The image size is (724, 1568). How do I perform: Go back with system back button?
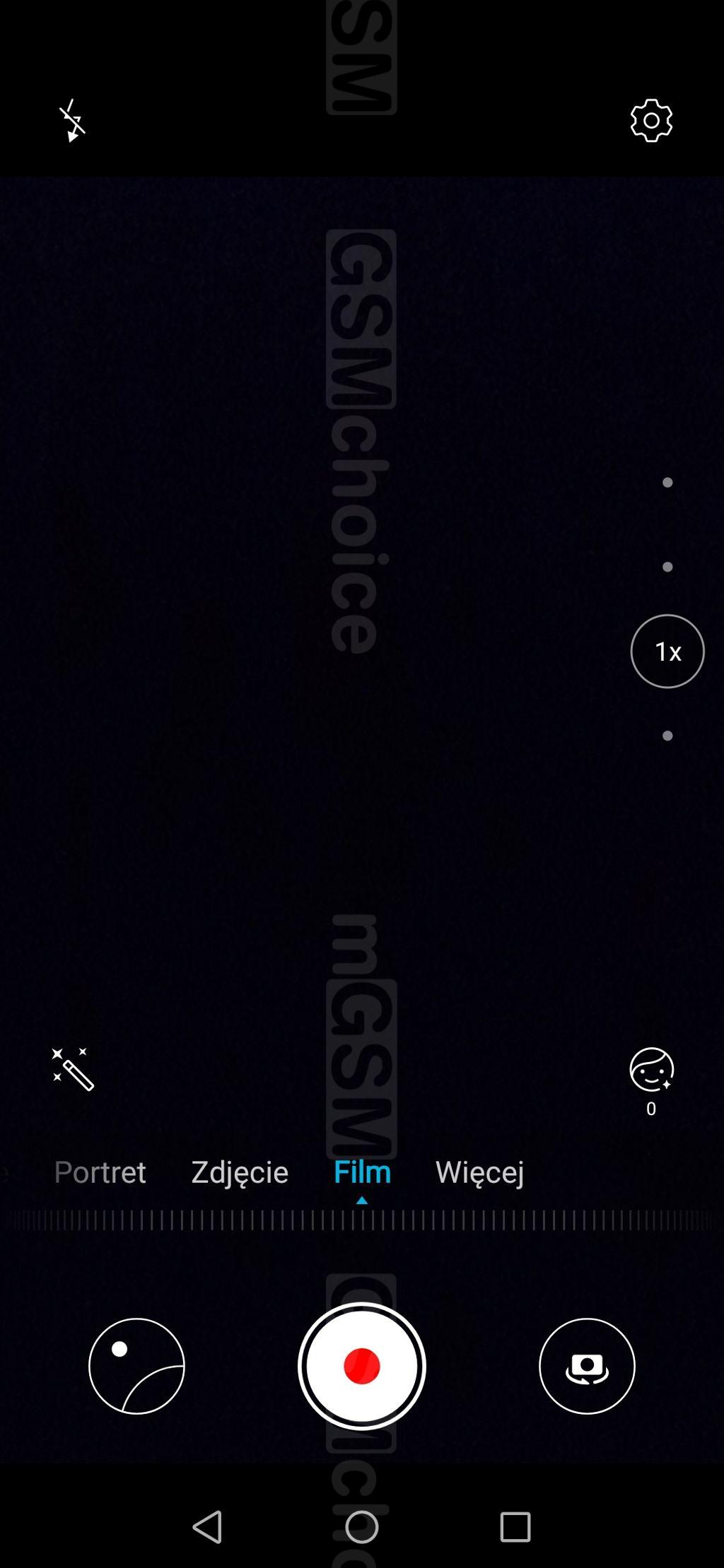(x=208, y=1527)
